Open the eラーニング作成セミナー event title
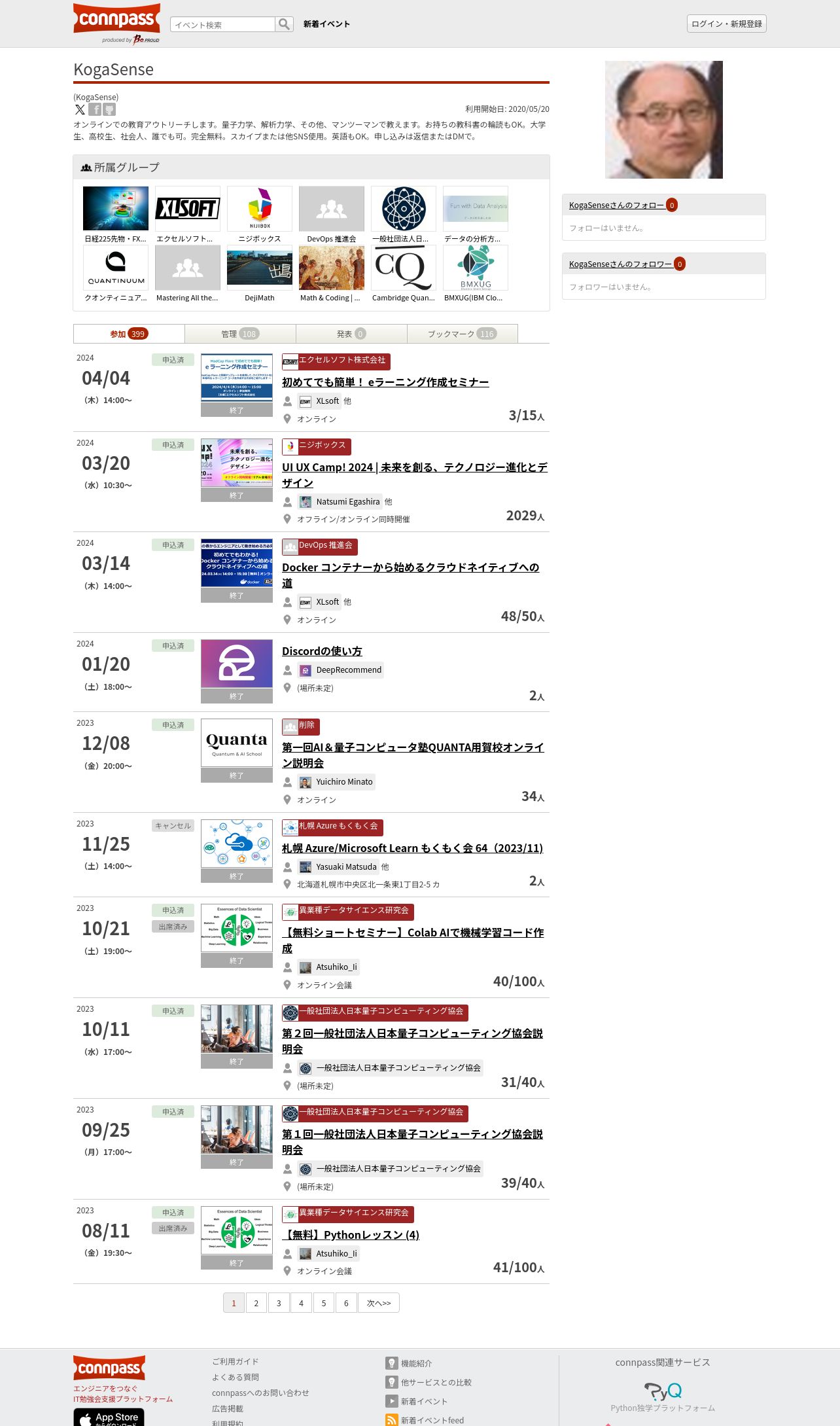The width and height of the screenshot is (840, 1426). pos(385,382)
